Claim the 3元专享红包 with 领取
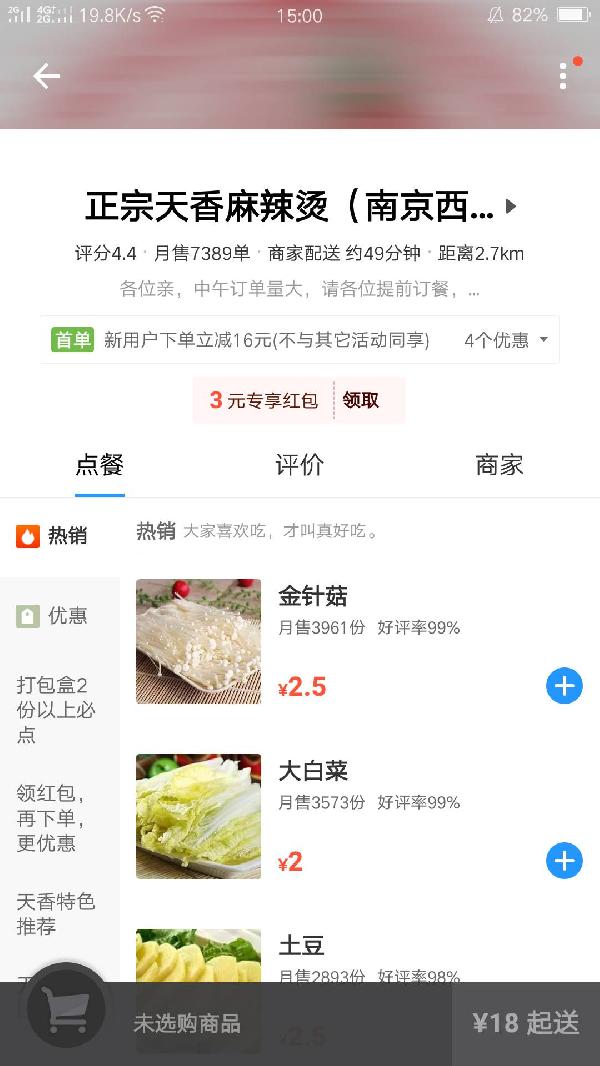Screen dimensions: 600x1066 361,400
